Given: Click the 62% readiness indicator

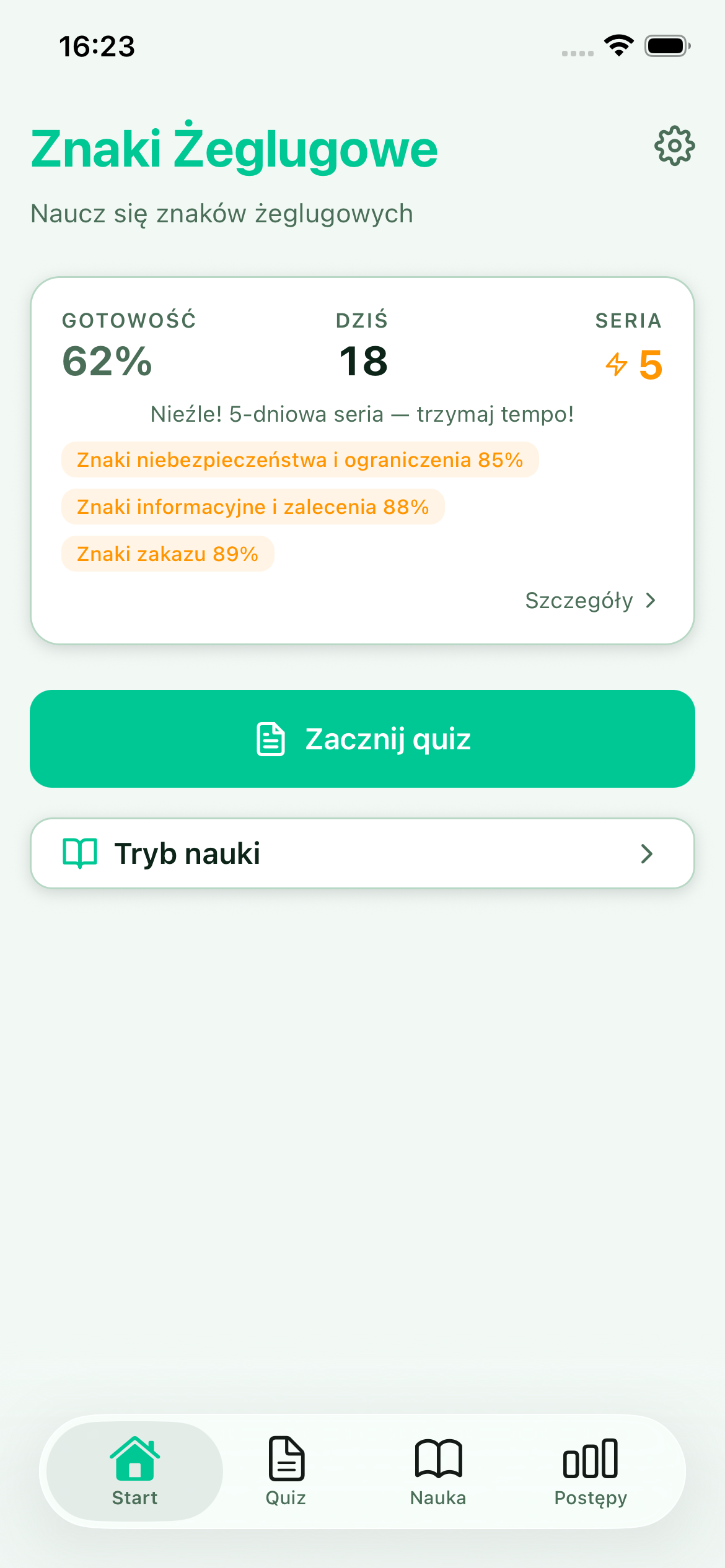Looking at the screenshot, I should pos(106,362).
